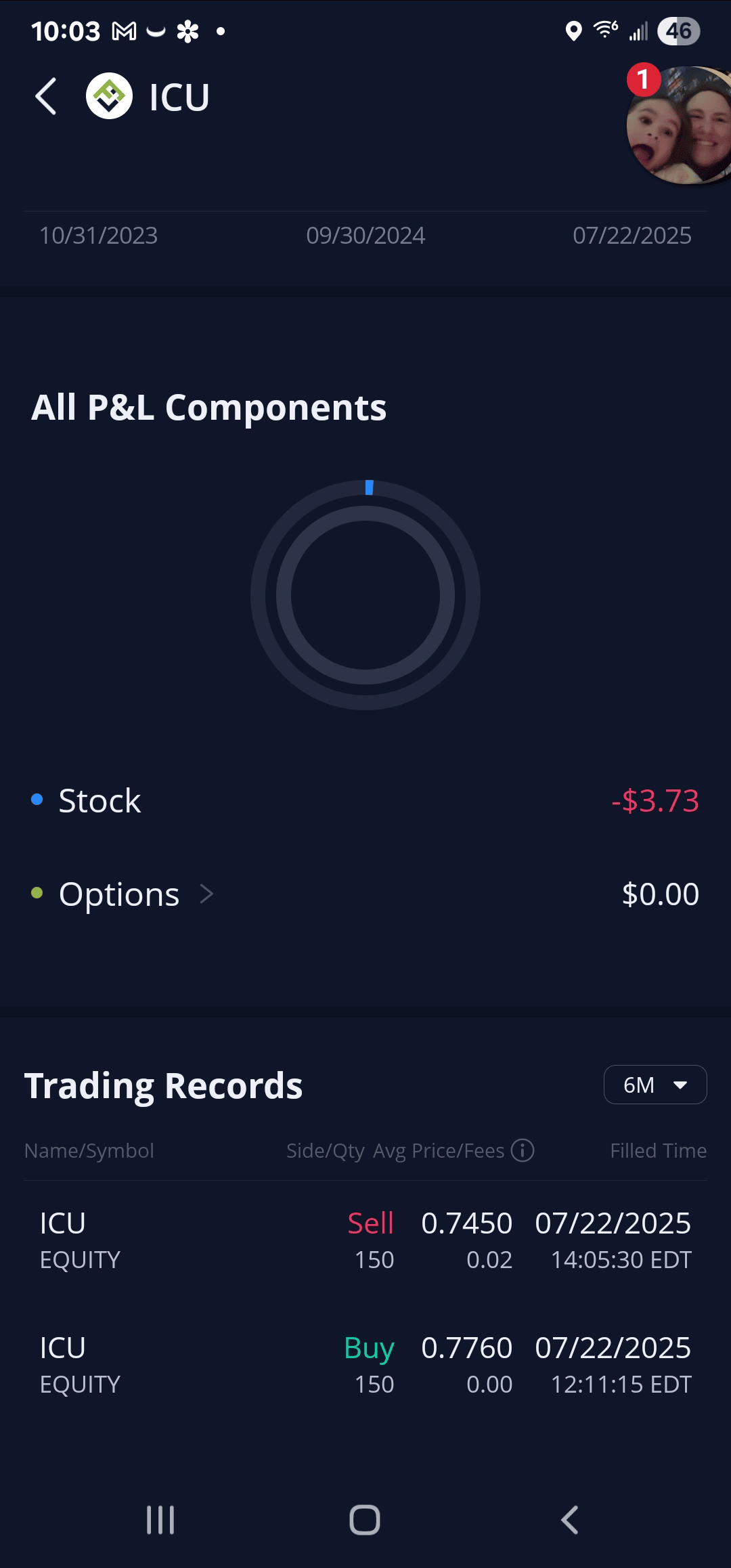Viewport: 731px width, 1568px height.
Task: Go to the Android home screen
Action: click(x=365, y=1520)
